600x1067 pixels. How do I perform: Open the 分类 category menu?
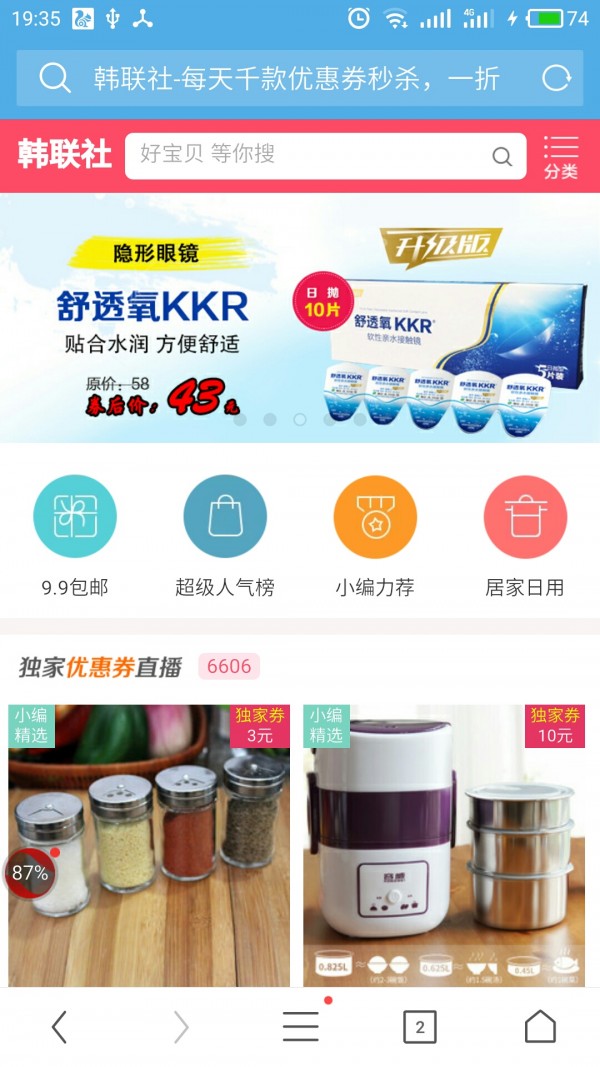coord(561,157)
